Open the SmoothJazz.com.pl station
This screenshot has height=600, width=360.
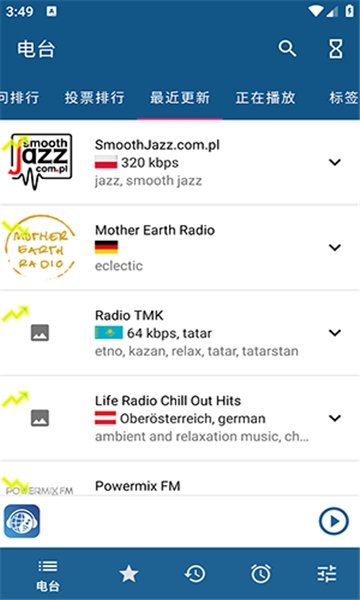180,163
